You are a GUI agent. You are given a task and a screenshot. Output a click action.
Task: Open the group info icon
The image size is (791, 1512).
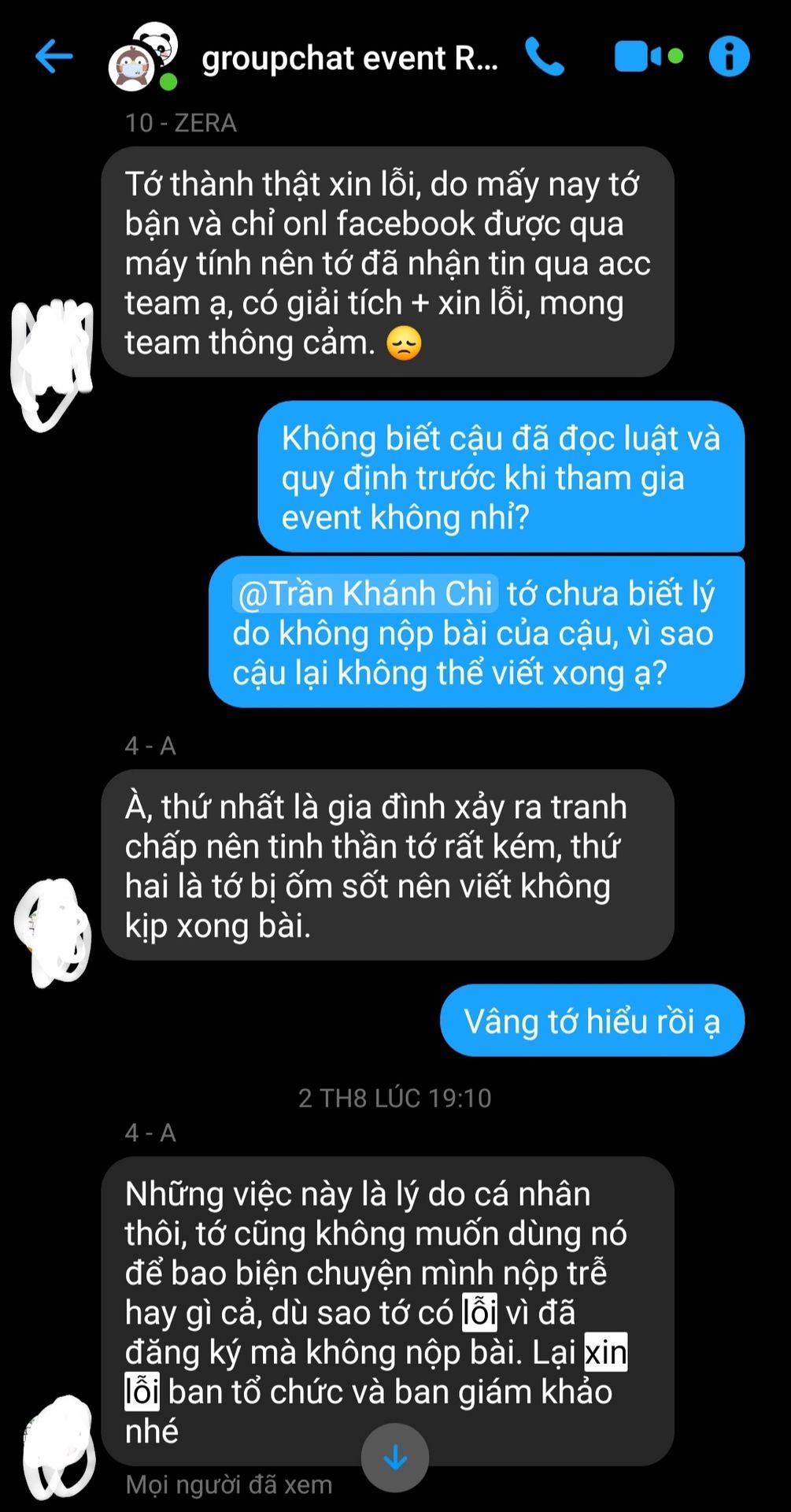coord(729,57)
